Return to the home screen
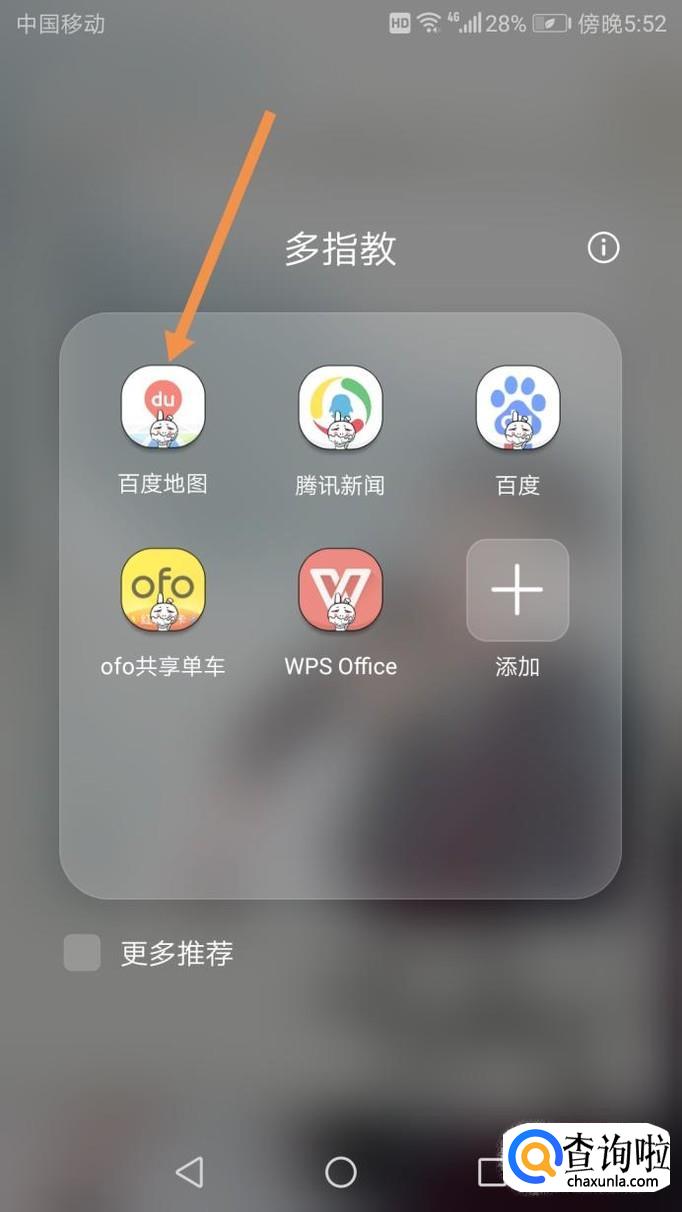This screenshot has width=682, height=1212. pyautogui.click(x=341, y=1172)
